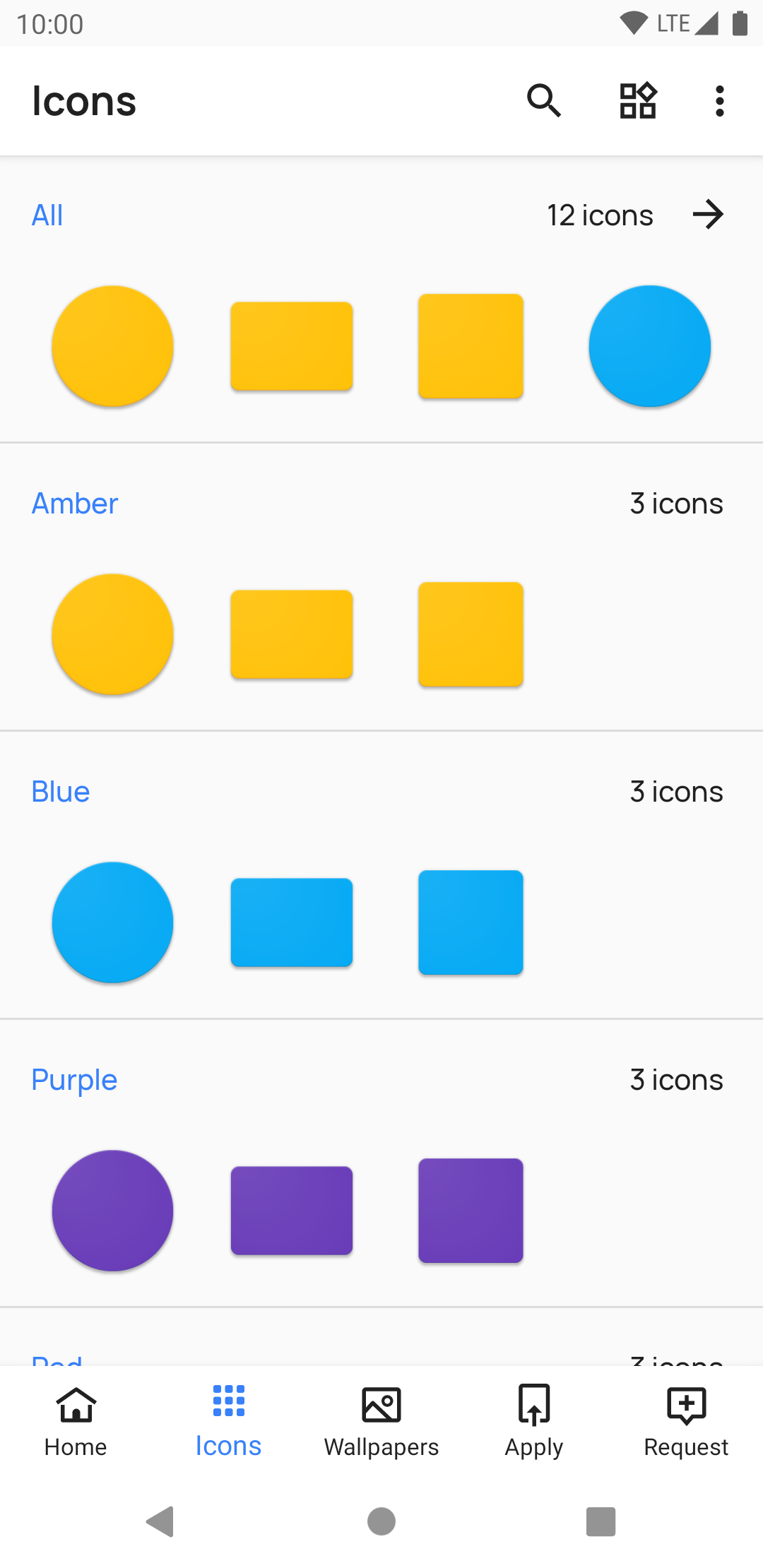Open the categories widget icon
This screenshot has height=1568, width=763.
tap(638, 100)
